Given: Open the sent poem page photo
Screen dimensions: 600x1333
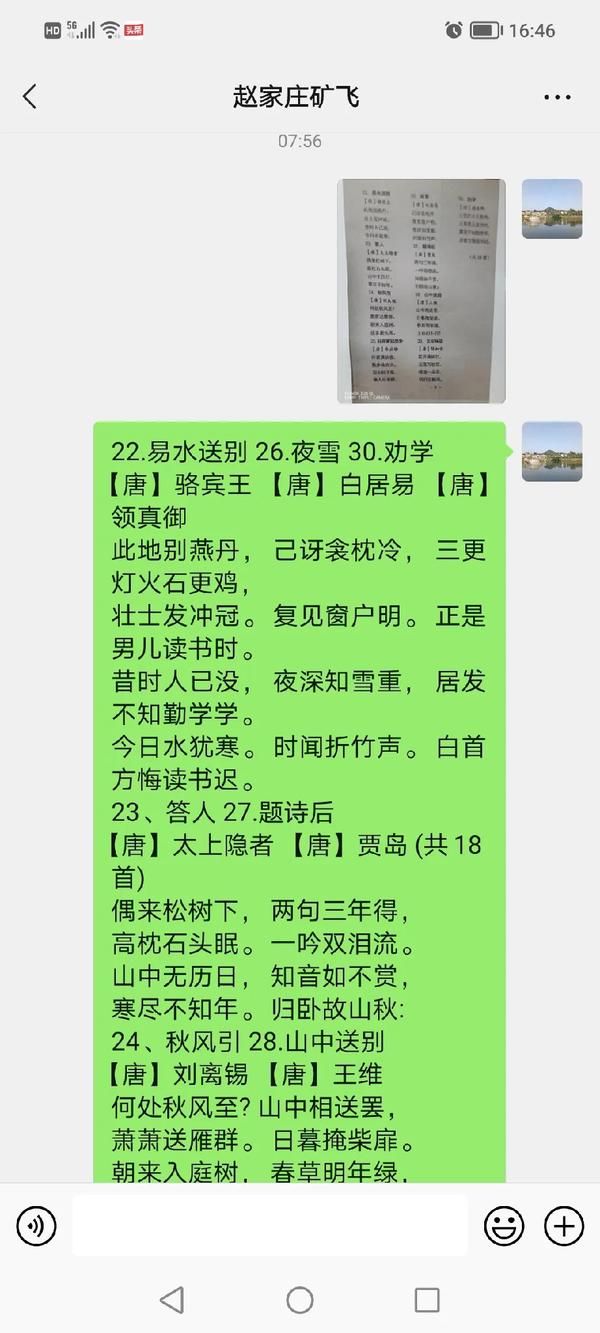Looking at the screenshot, I should pyautogui.click(x=421, y=291).
